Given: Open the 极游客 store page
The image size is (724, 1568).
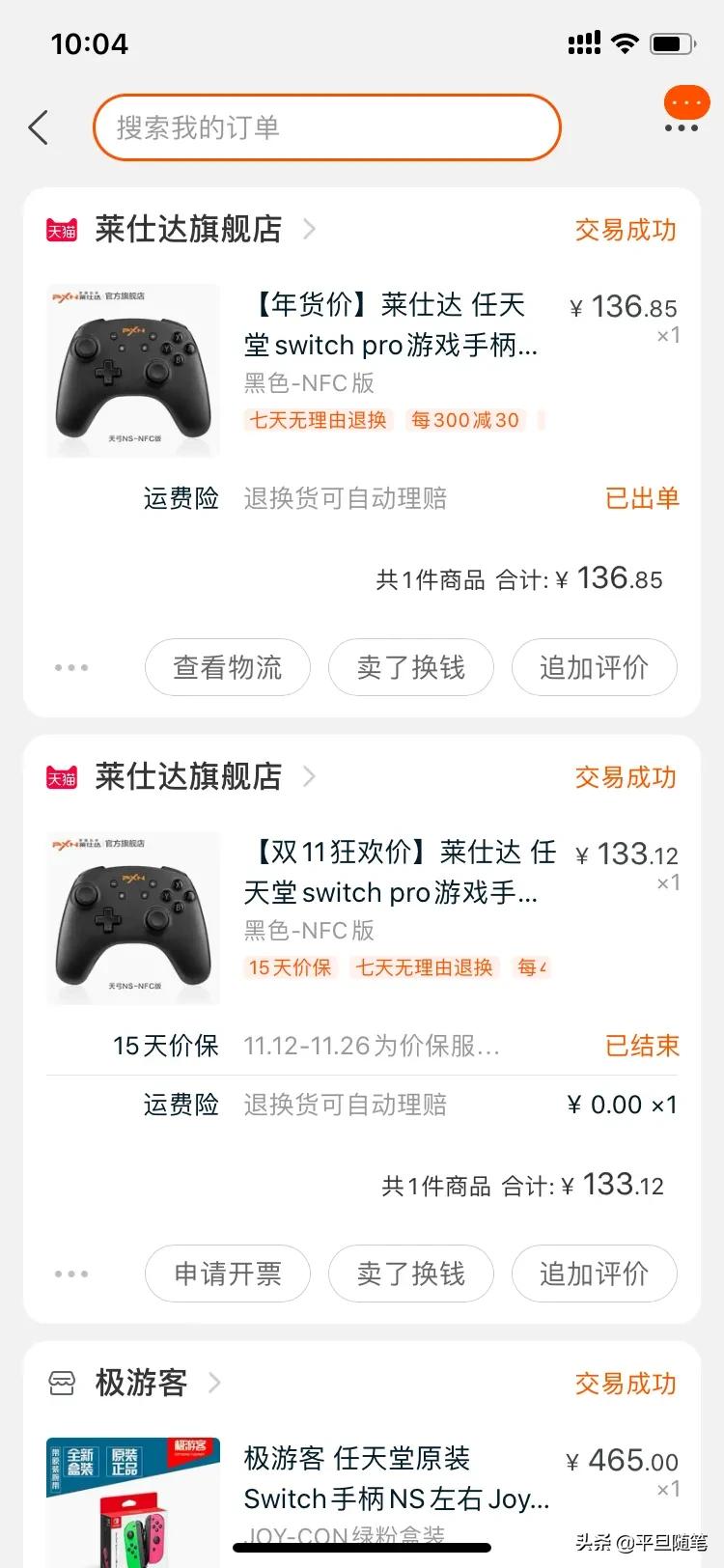Looking at the screenshot, I should 141,1383.
